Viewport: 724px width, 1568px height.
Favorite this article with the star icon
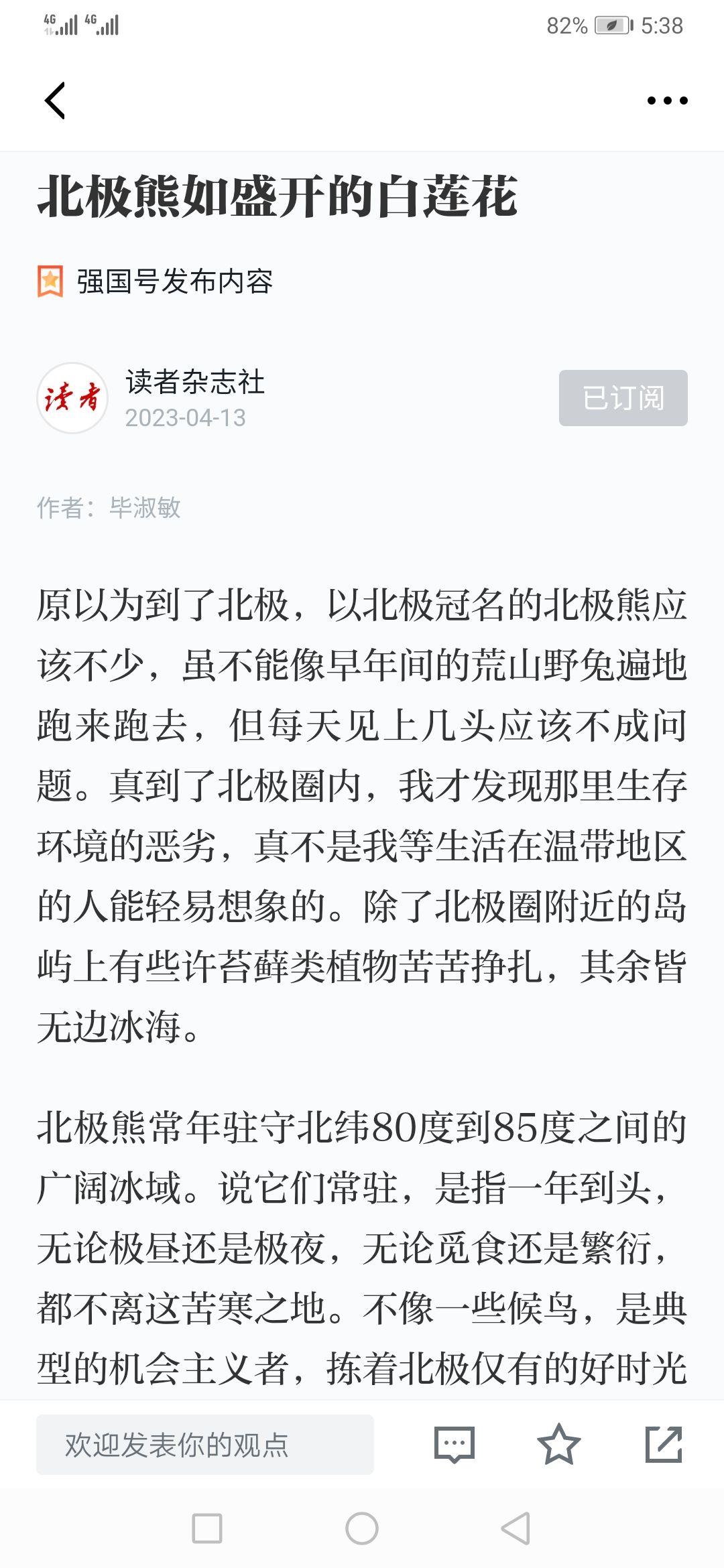(558, 1444)
